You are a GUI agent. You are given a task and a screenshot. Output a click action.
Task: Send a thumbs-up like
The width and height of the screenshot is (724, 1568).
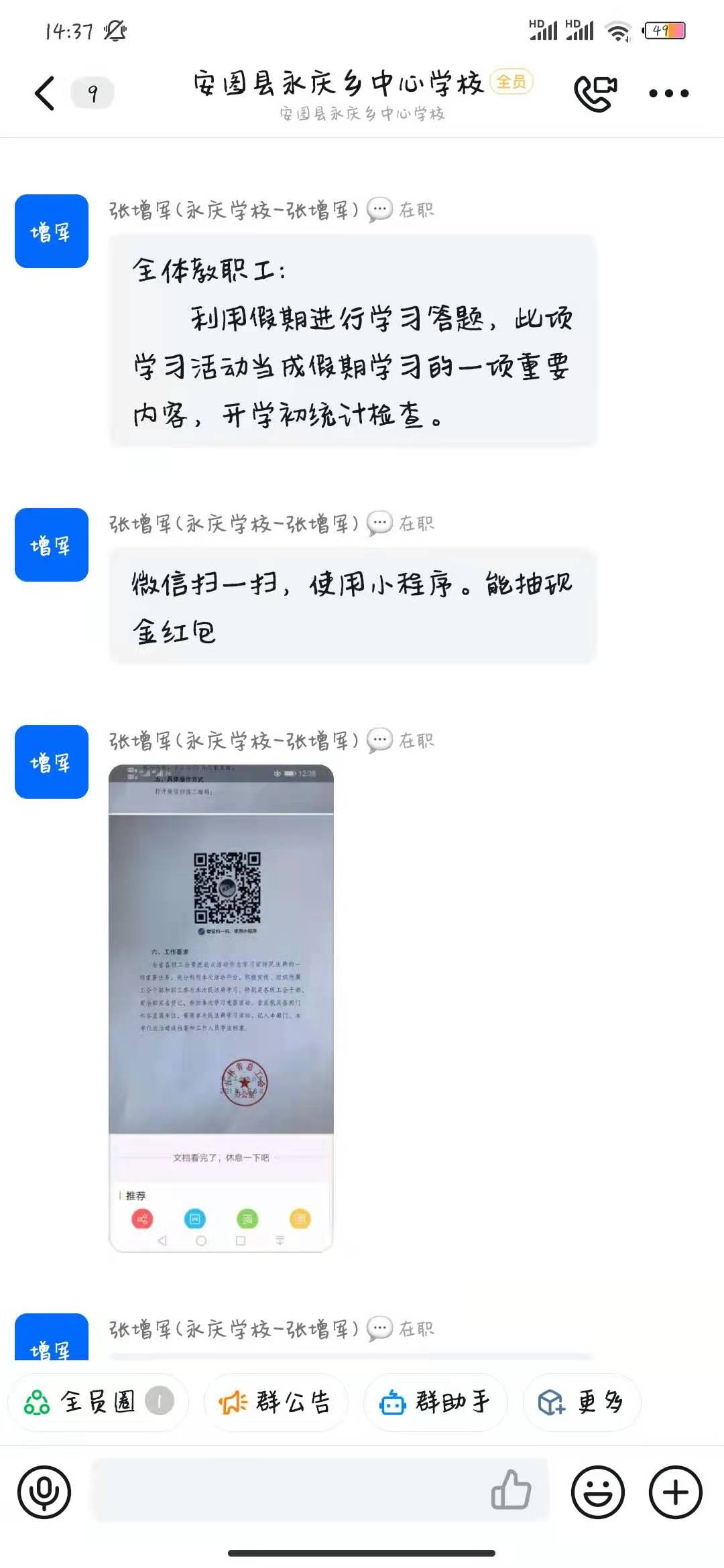pyautogui.click(x=511, y=1490)
